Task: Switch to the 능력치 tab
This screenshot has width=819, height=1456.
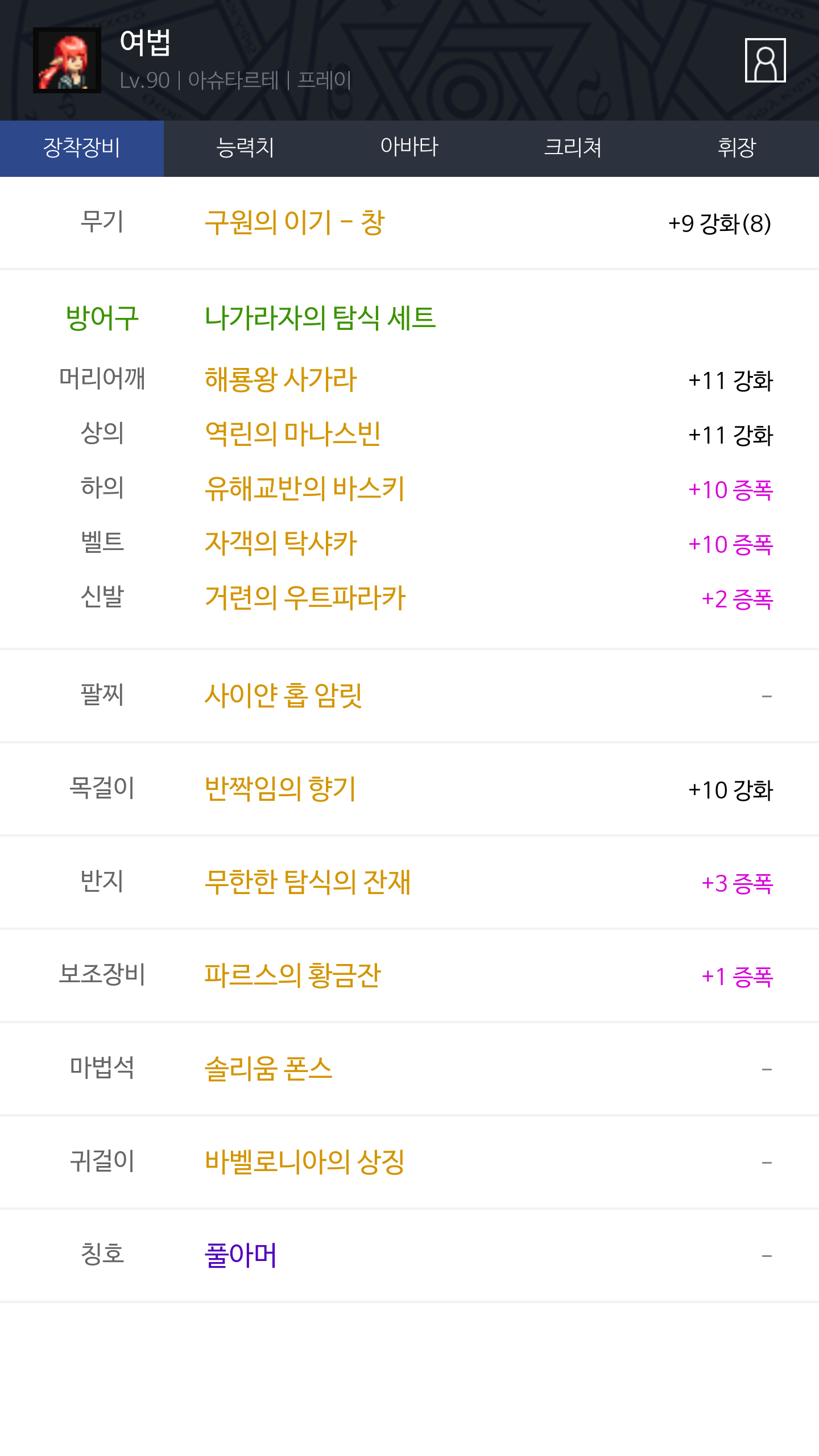Action: [246, 148]
